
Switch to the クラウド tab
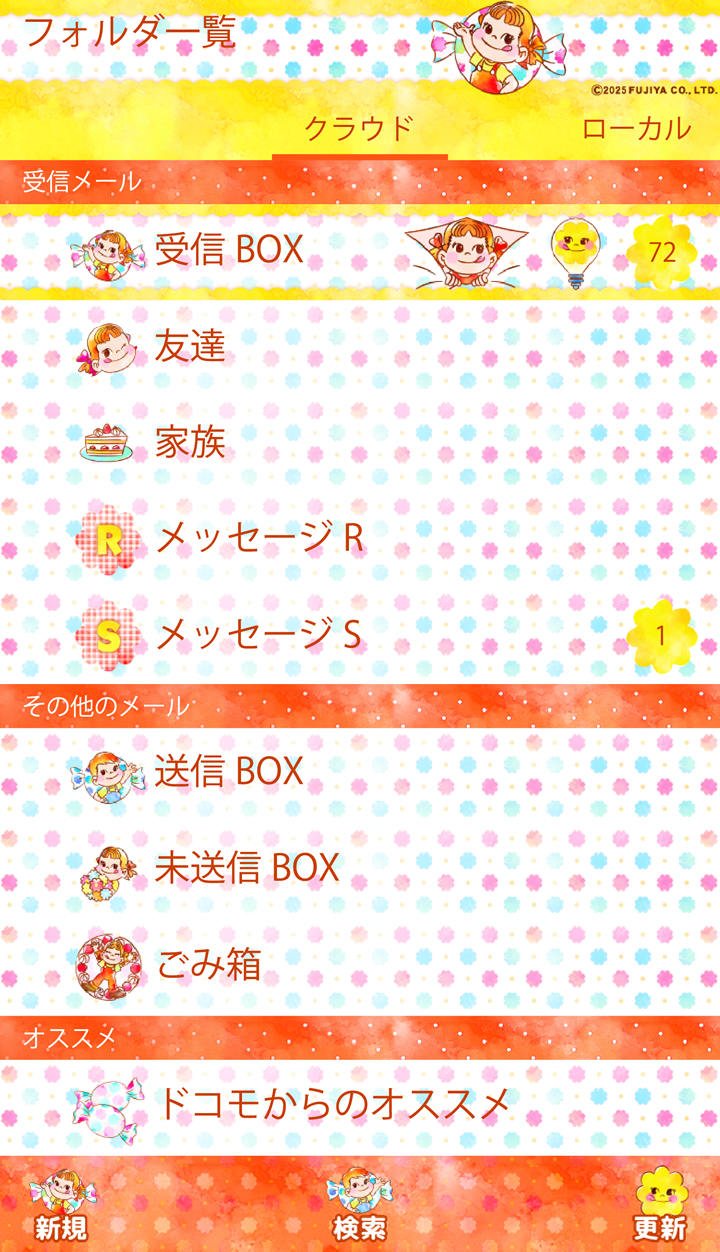click(359, 129)
